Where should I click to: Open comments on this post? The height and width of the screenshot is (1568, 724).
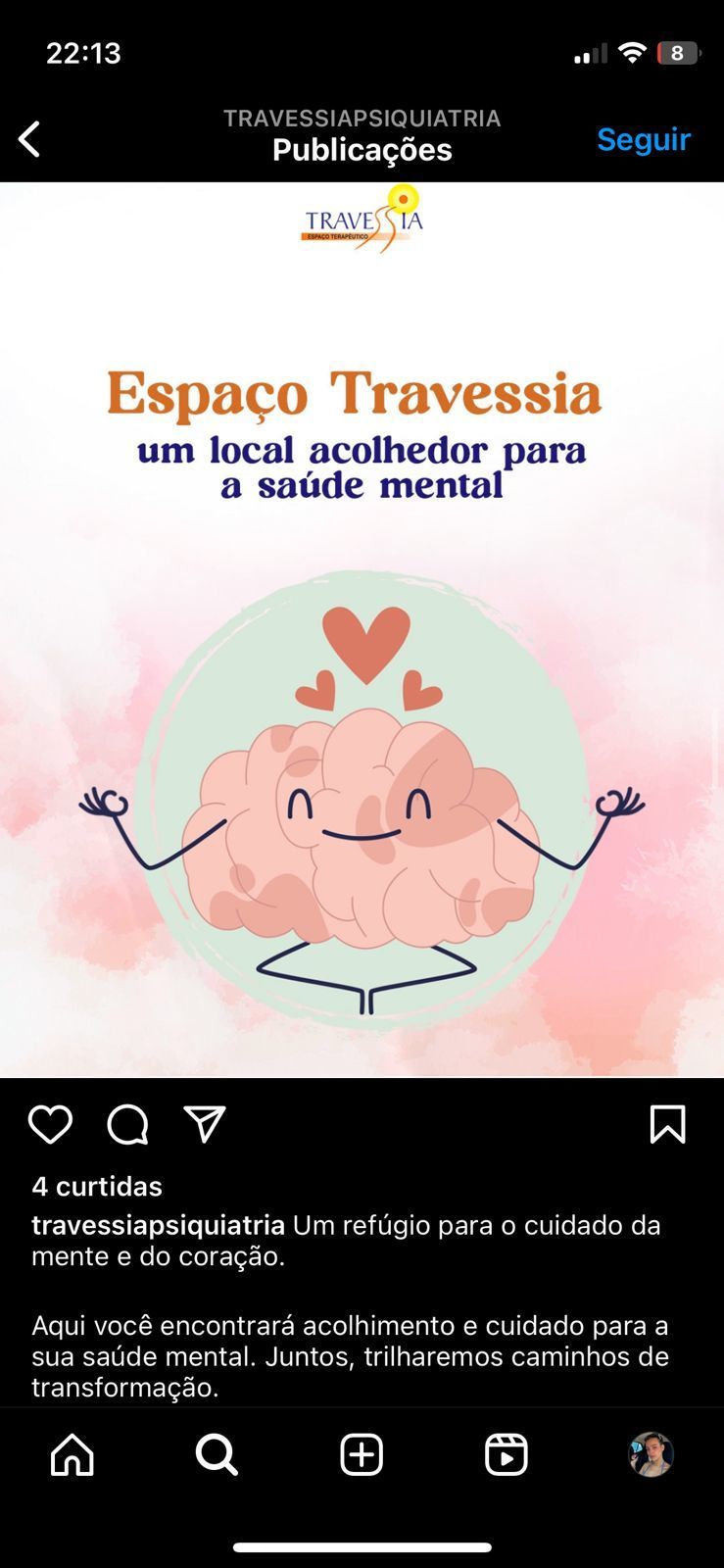(127, 1124)
